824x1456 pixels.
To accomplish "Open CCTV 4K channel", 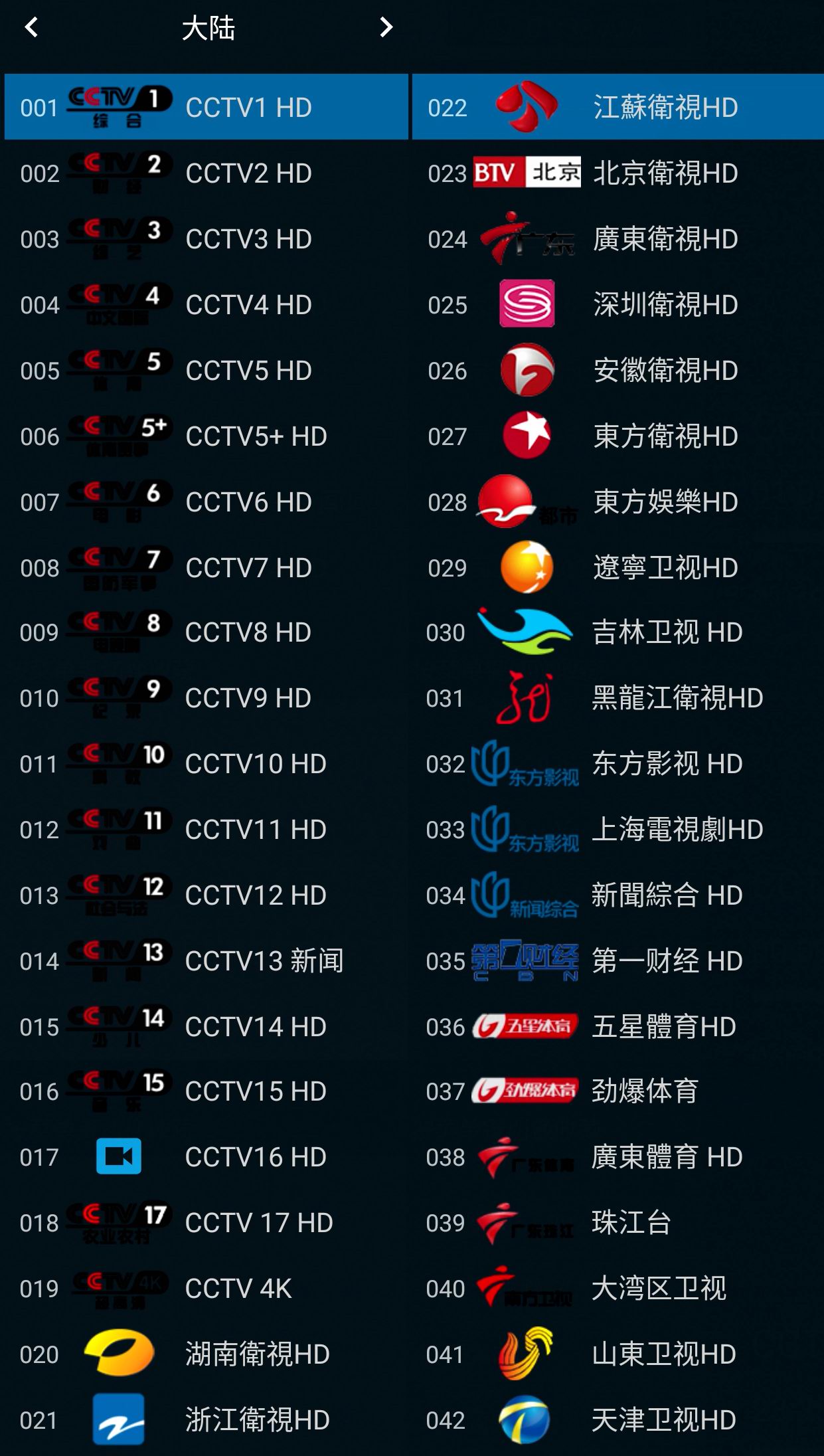I will [206, 1288].
